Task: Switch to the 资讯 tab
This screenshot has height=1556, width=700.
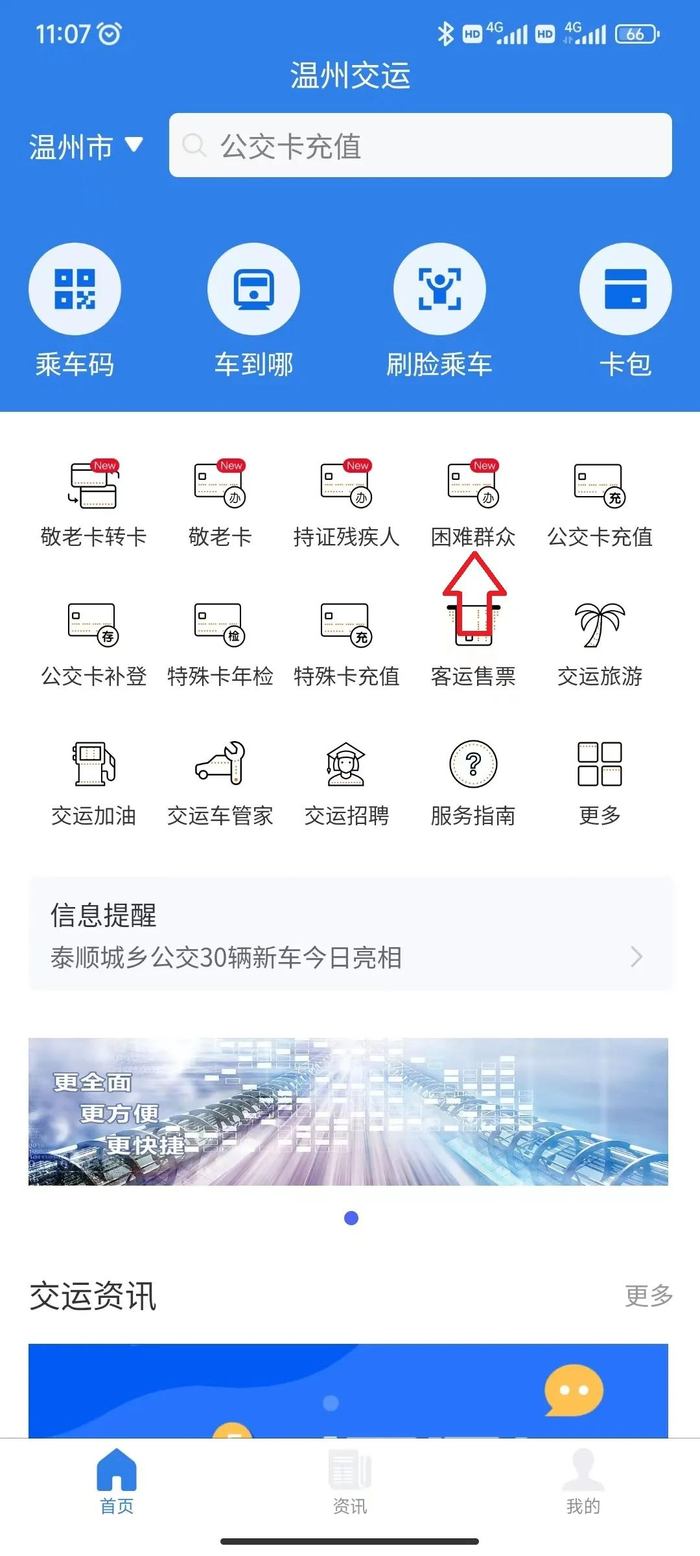Action: point(350,1482)
